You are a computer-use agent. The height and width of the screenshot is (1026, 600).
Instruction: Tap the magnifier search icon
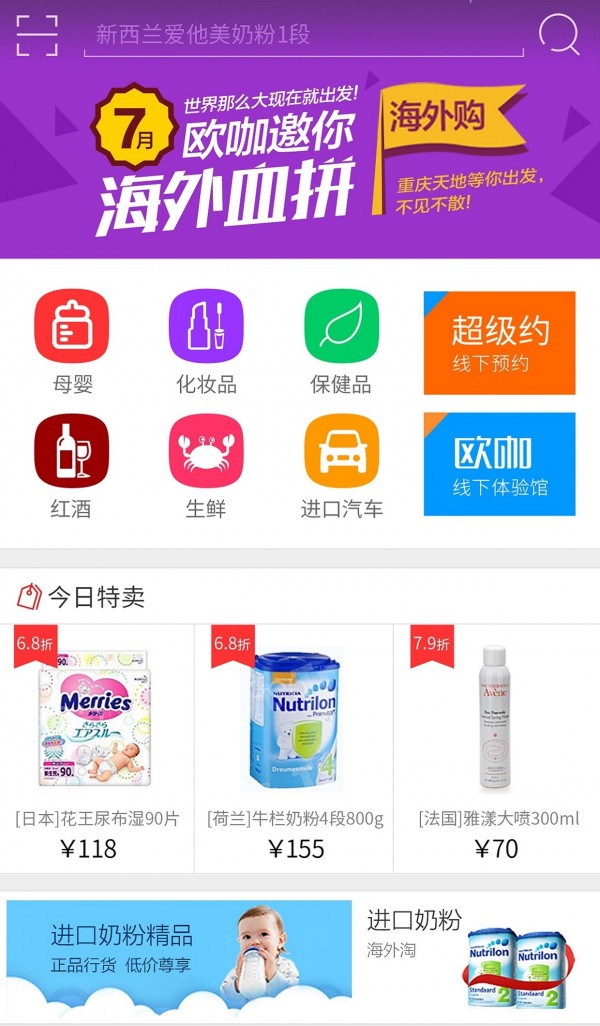coord(559,35)
